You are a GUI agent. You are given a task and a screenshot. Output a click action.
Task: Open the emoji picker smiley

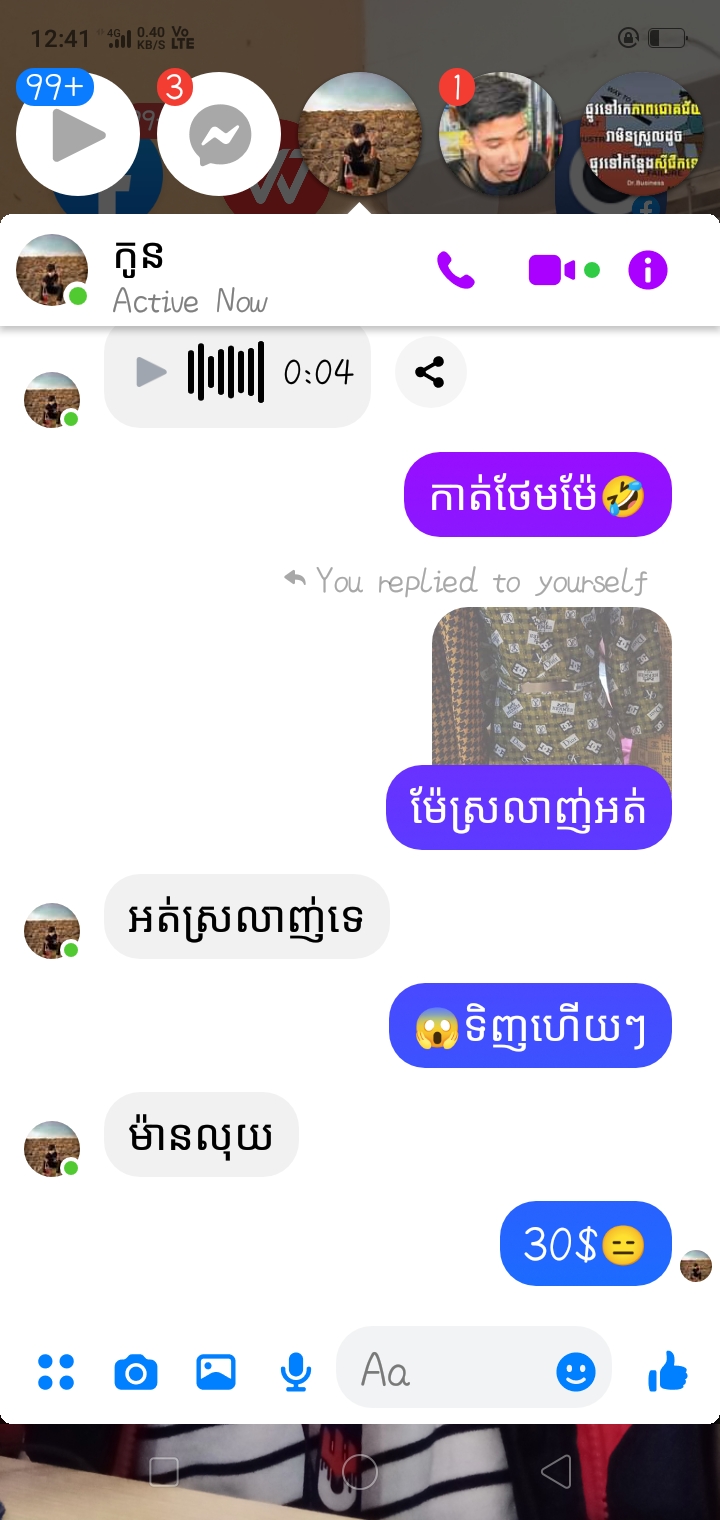(x=576, y=1372)
